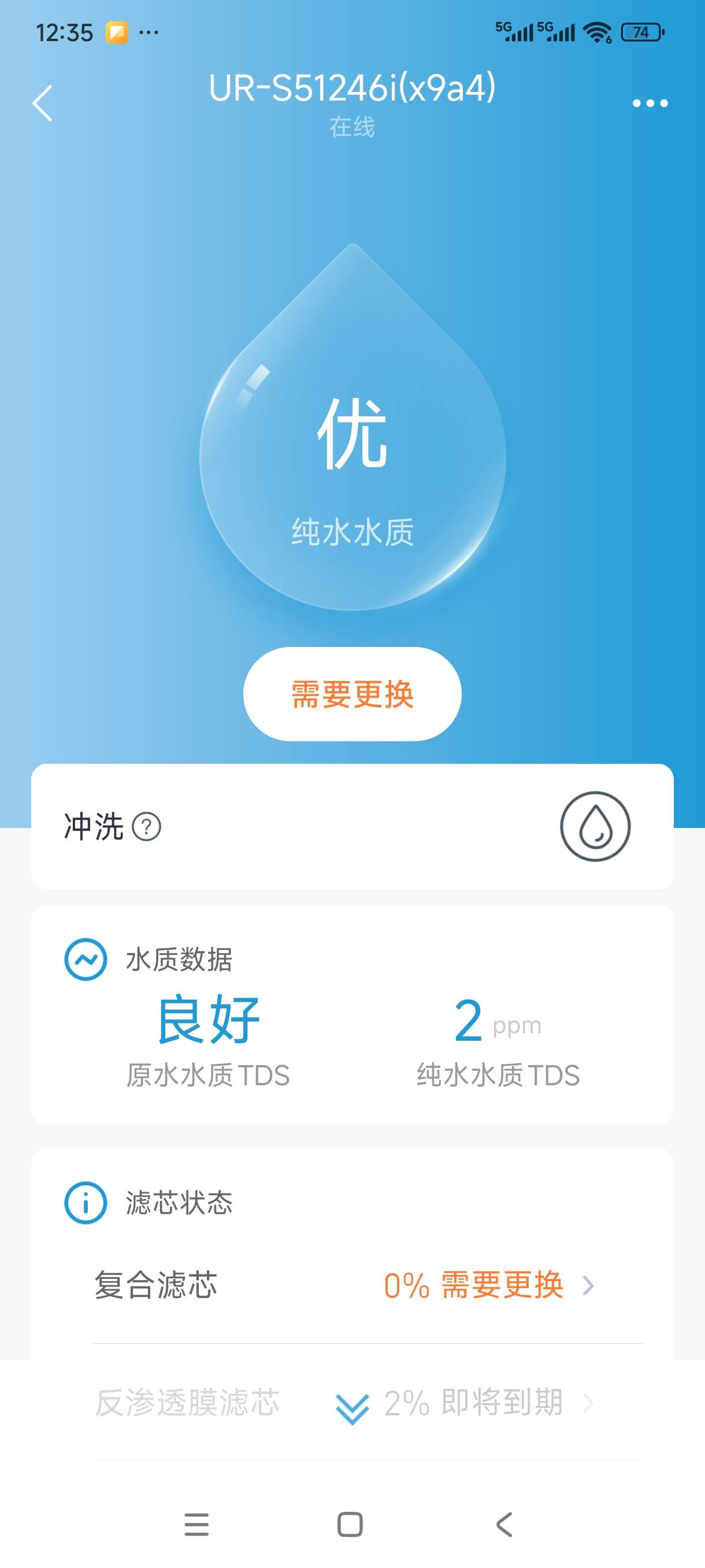
Task: Tap the 需要更换 filter replacement button
Action: click(x=352, y=694)
